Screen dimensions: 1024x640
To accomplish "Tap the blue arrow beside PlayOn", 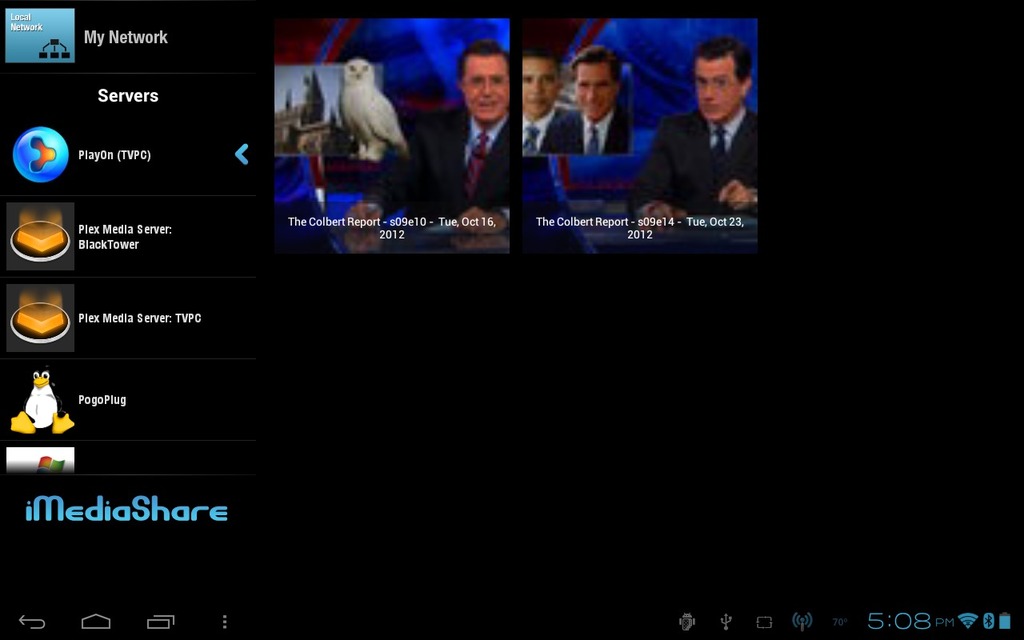I will point(241,154).
